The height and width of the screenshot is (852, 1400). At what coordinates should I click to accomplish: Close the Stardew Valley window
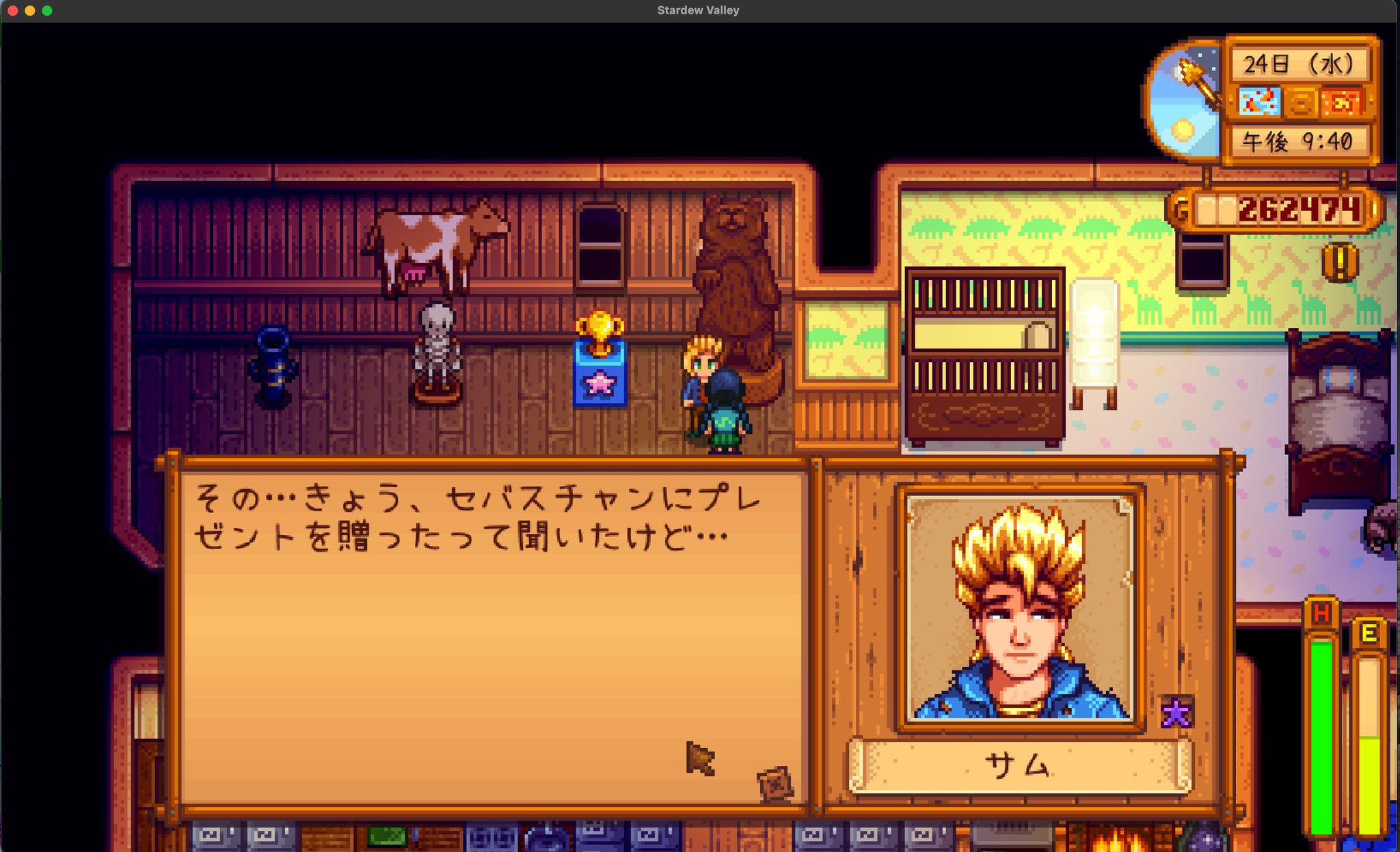point(12,10)
